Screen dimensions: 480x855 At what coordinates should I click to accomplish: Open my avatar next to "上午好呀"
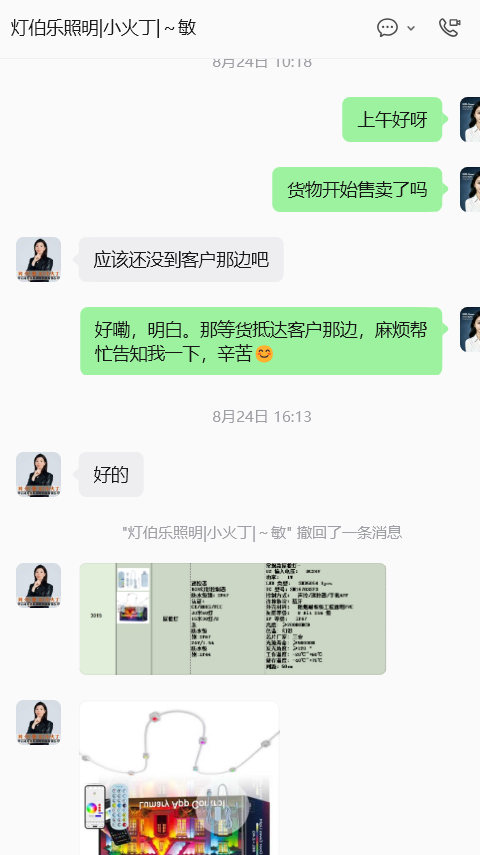(470, 119)
